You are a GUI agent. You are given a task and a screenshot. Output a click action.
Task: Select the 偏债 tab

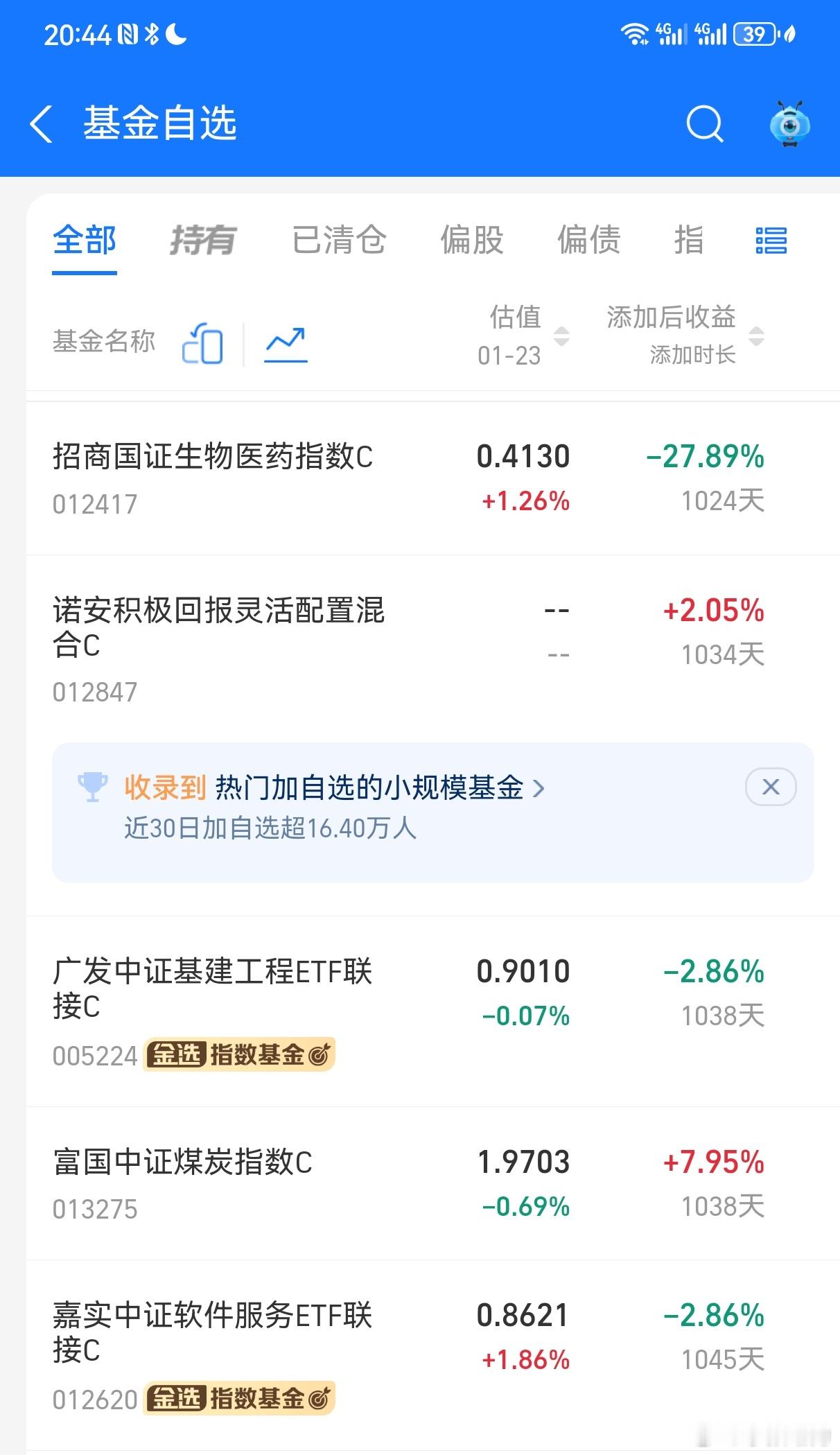[x=589, y=241]
